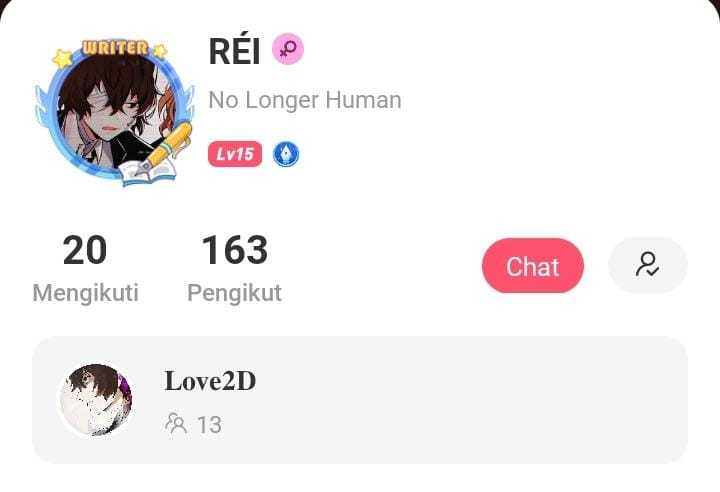The width and height of the screenshot is (720, 492).
Task: View the 20 Mengikuti list
Action: 85,267
